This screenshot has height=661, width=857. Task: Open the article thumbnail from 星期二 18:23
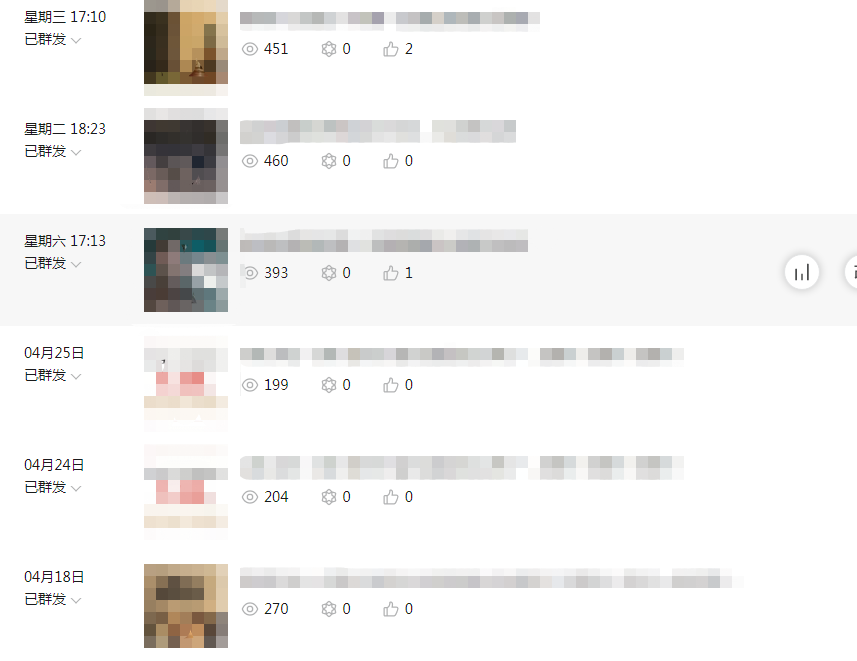pos(186,156)
